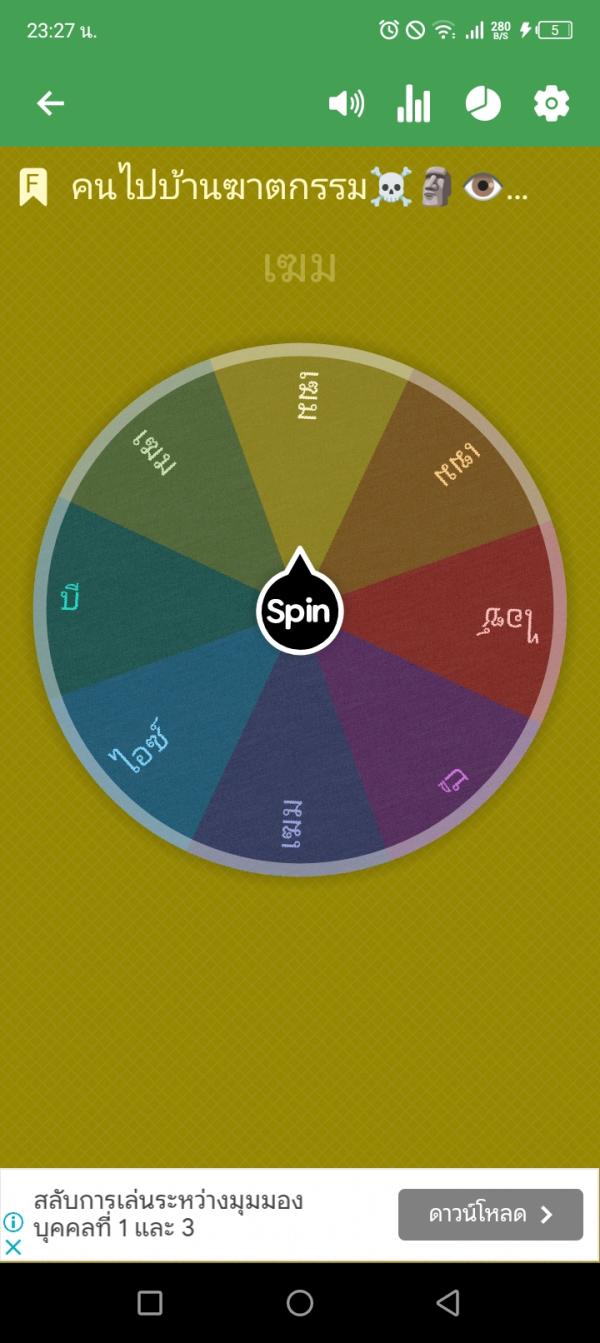Tap the ดาวน์โหลด ad button
The width and height of the screenshot is (600, 1343).
490,1214
